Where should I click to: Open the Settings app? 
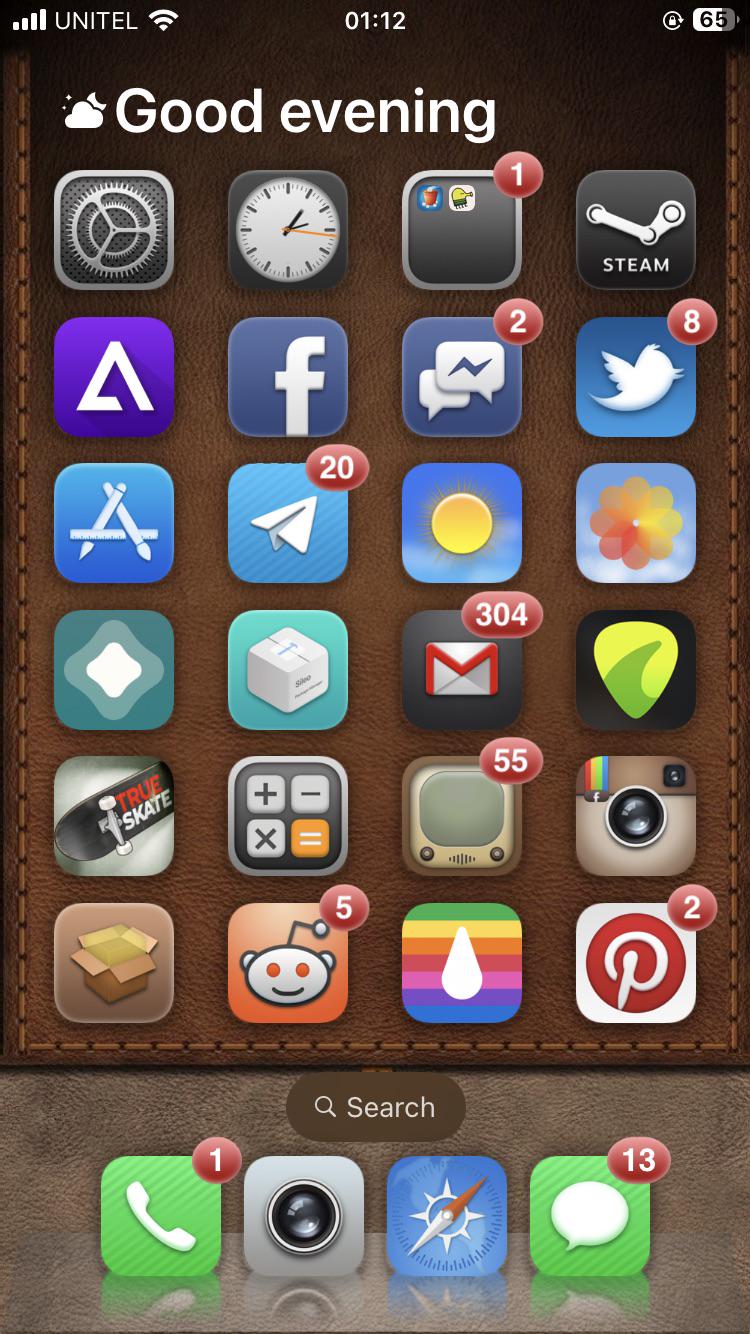[114, 230]
